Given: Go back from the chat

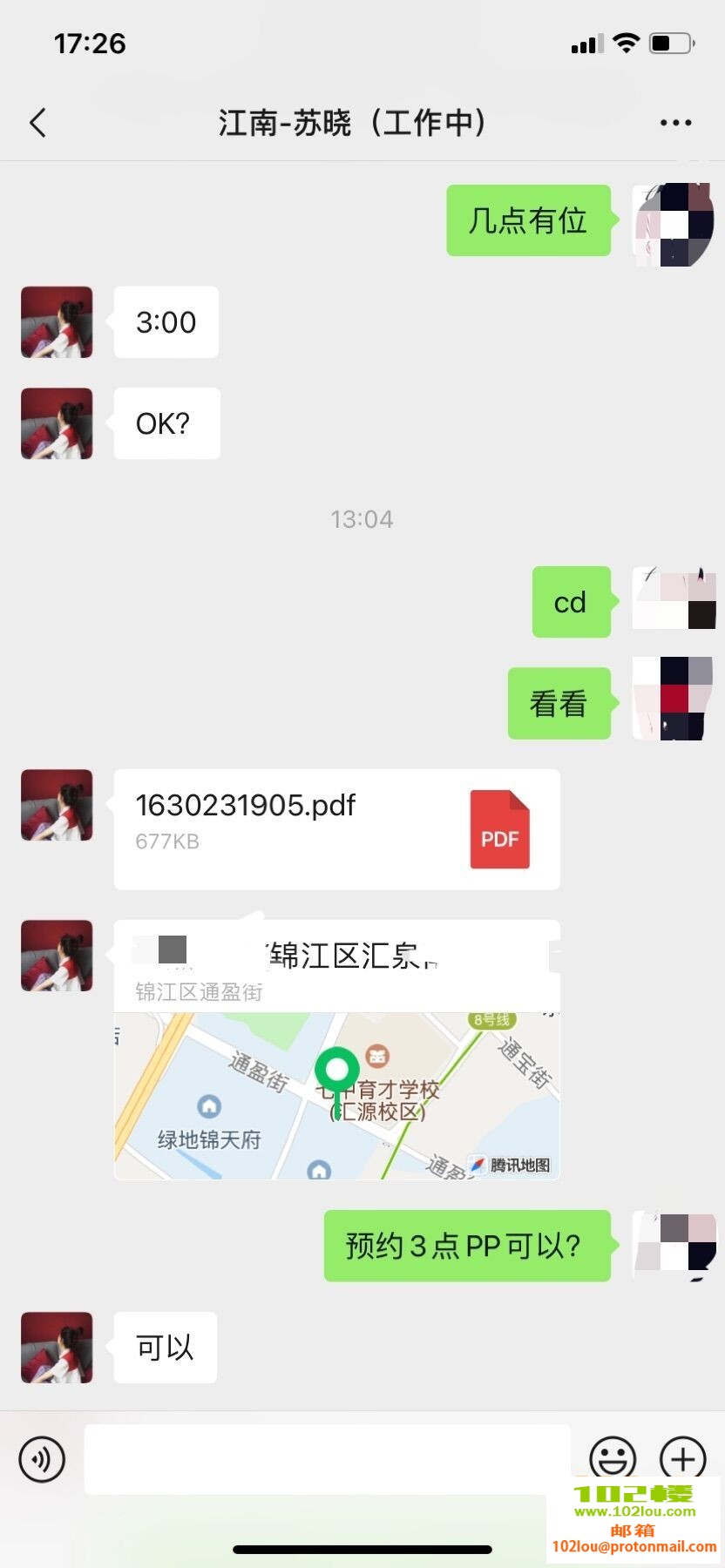Looking at the screenshot, I should click(x=37, y=123).
